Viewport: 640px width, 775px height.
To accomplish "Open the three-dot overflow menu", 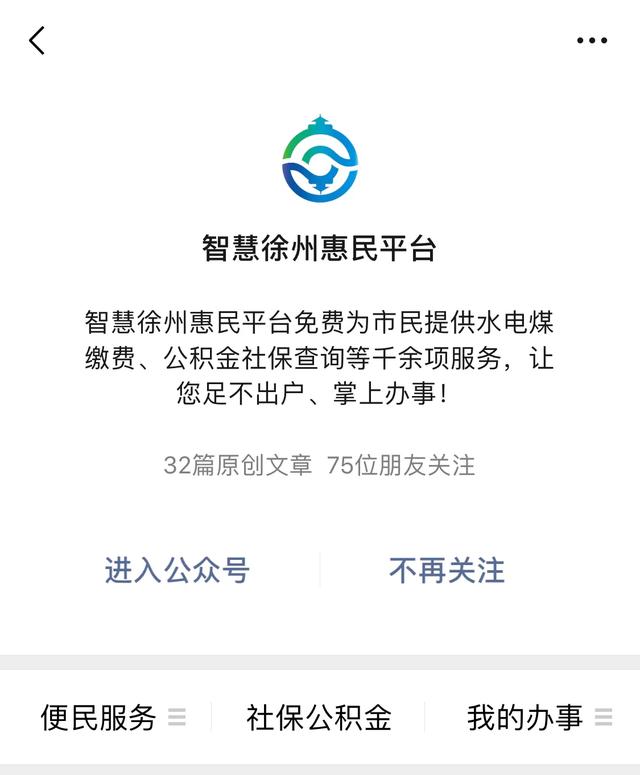I will pyautogui.click(x=592, y=41).
